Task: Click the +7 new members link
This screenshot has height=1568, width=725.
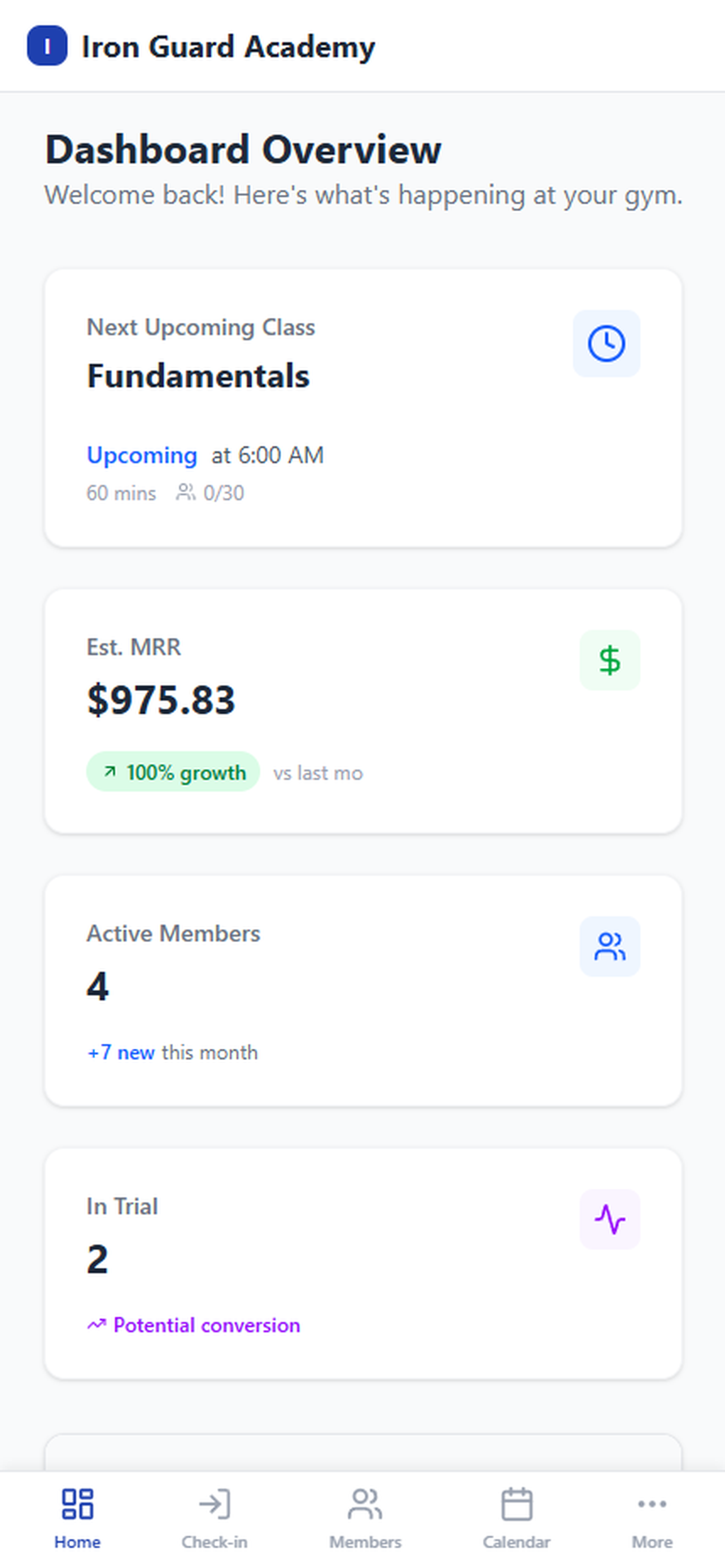Action: 120,1053
